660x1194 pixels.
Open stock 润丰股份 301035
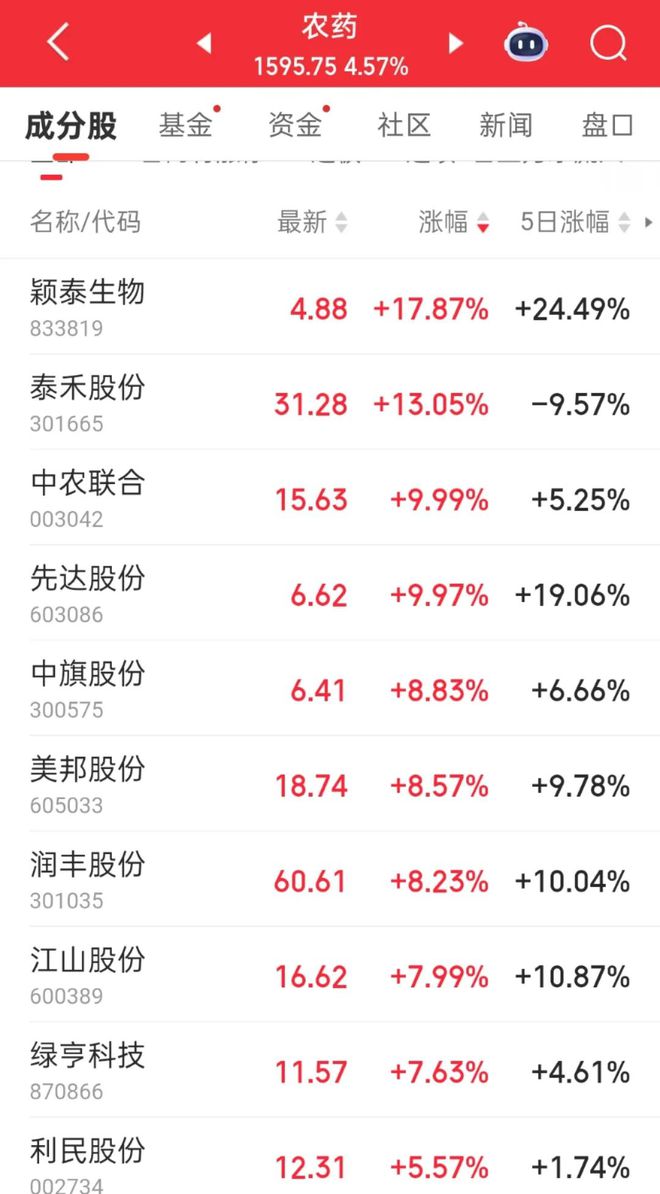(330, 879)
